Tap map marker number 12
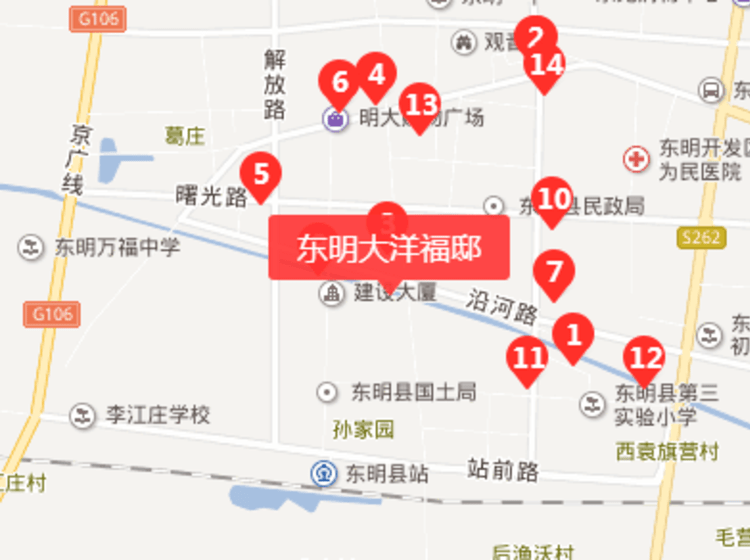This screenshot has height=560, width=750. click(645, 358)
